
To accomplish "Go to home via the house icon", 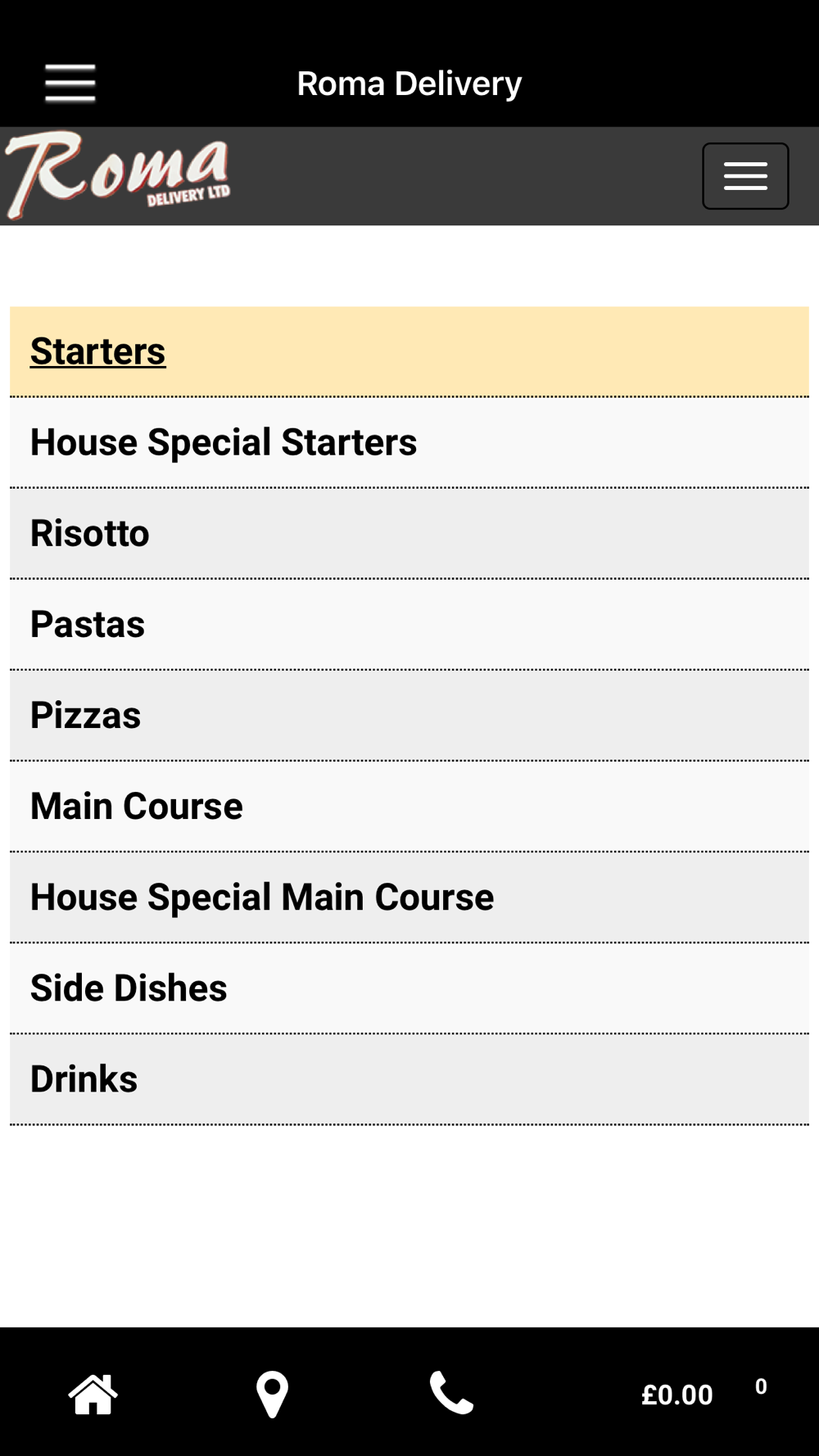I will (x=93, y=1394).
